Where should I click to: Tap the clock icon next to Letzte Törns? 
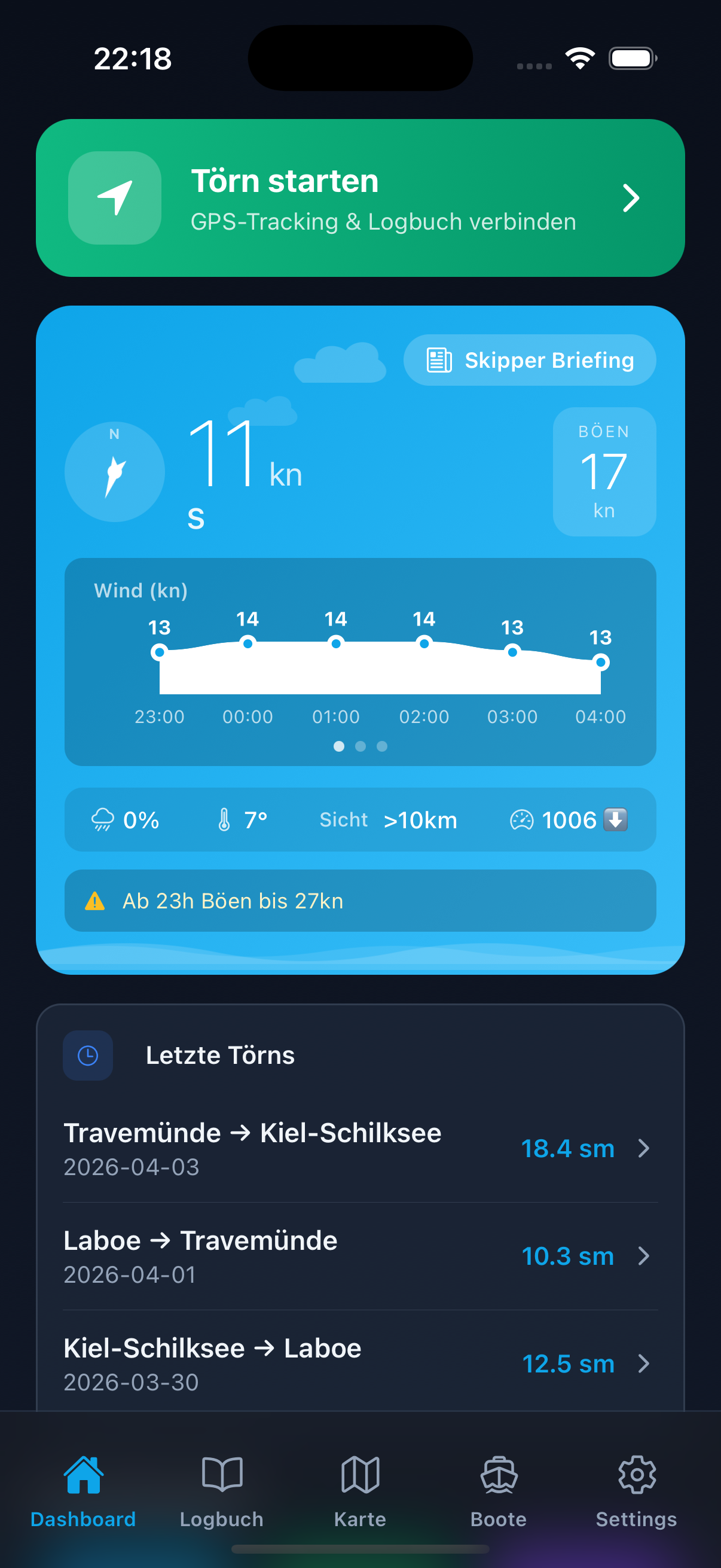click(88, 1055)
